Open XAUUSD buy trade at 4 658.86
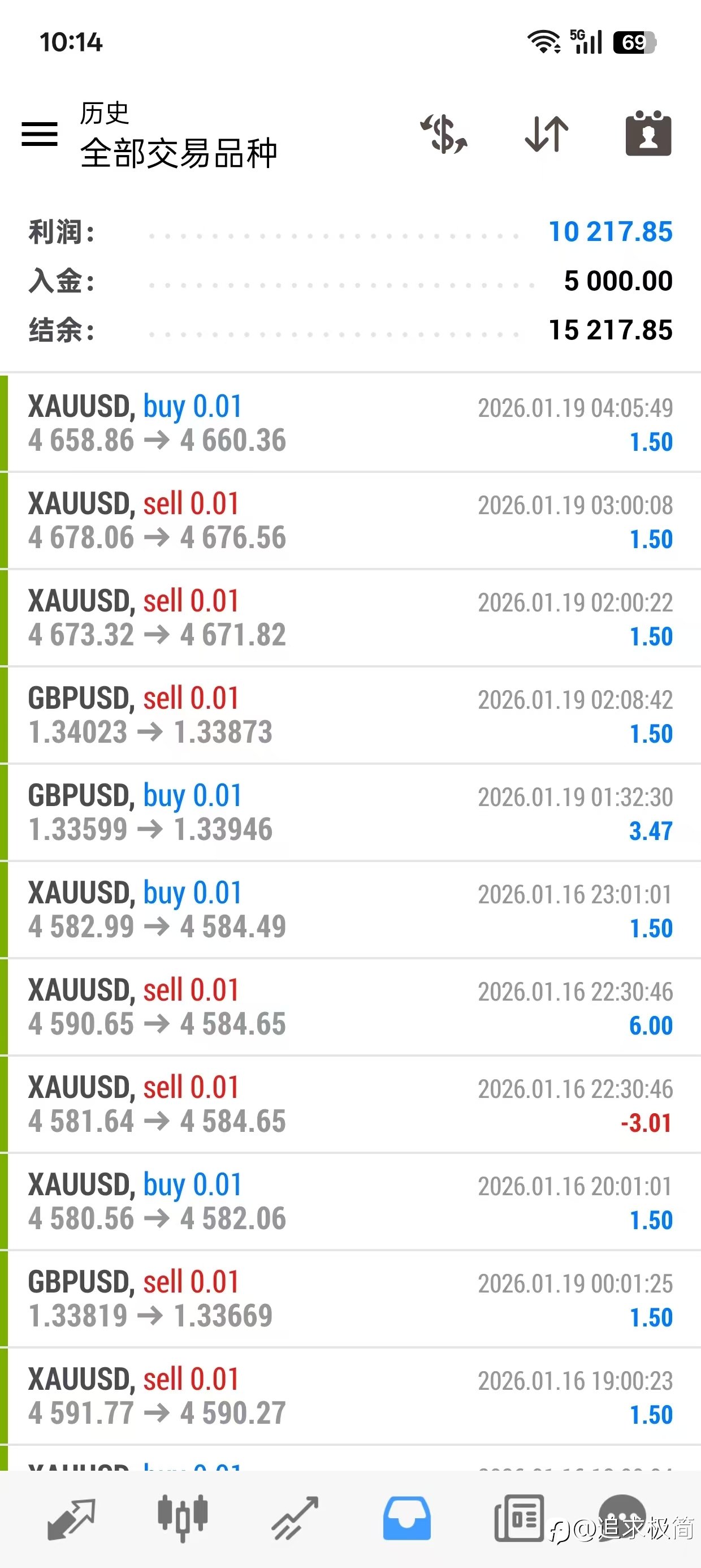701x1568 pixels. (x=350, y=423)
